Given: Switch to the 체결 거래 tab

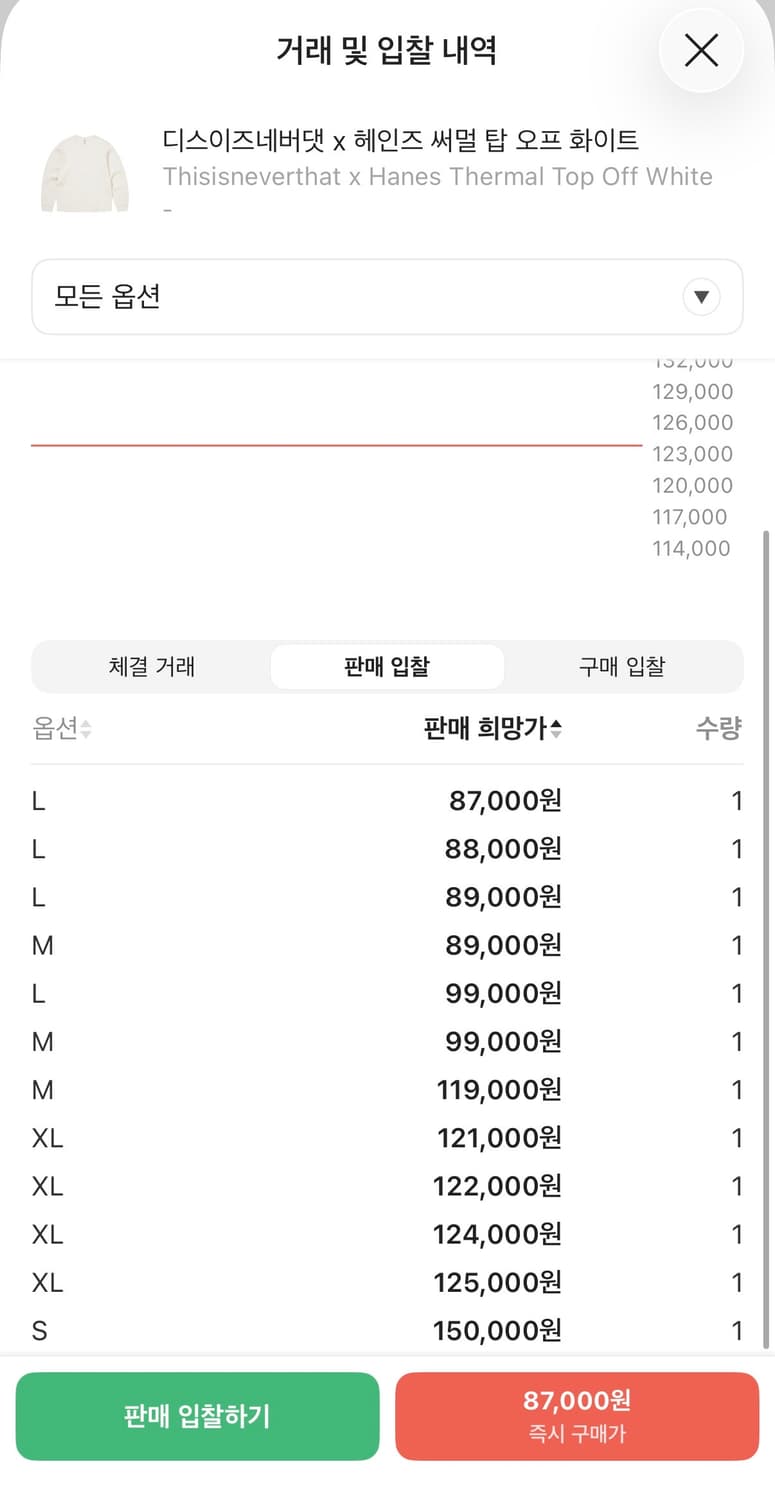Looking at the screenshot, I should click(151, 666).
